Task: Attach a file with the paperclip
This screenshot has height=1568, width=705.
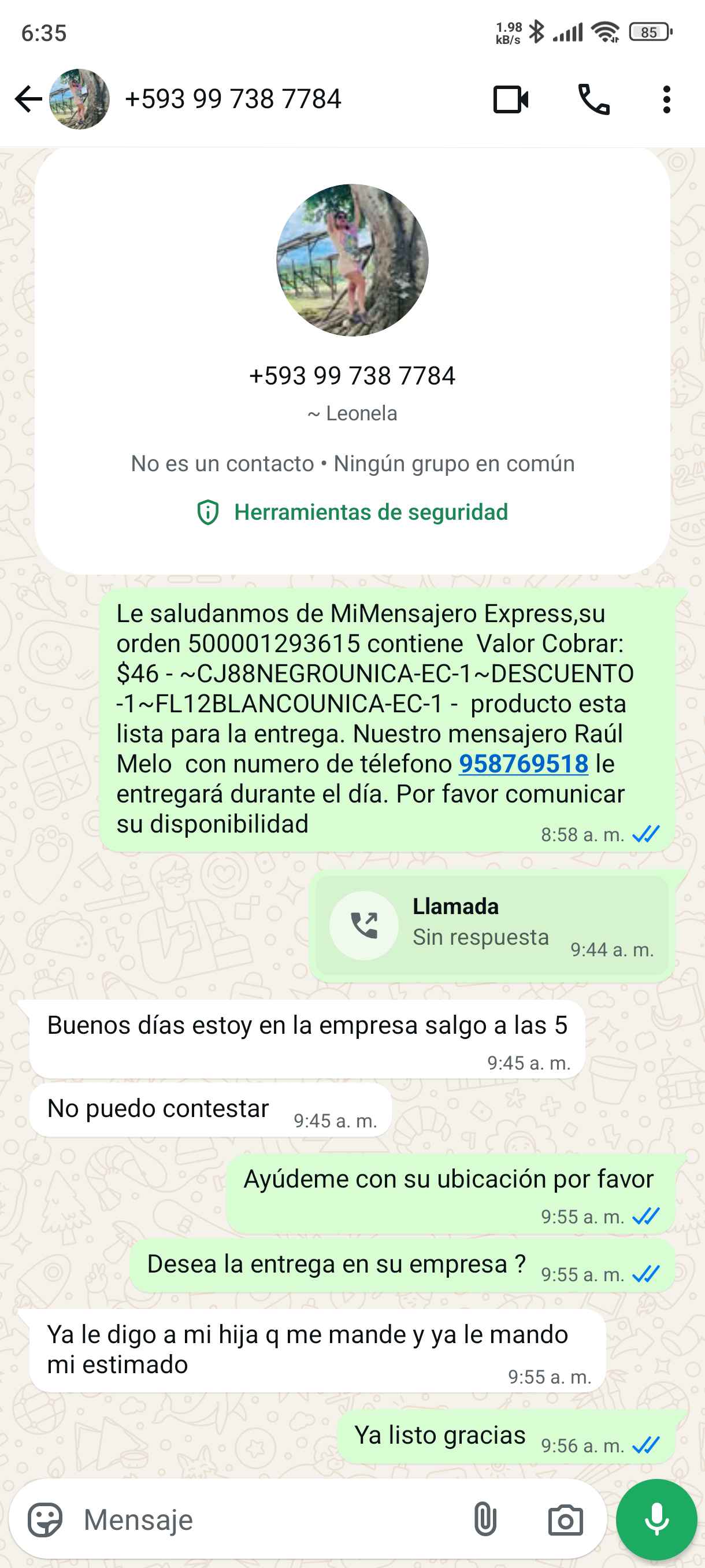Action: pyautogui.click(x=485, y=1520)
